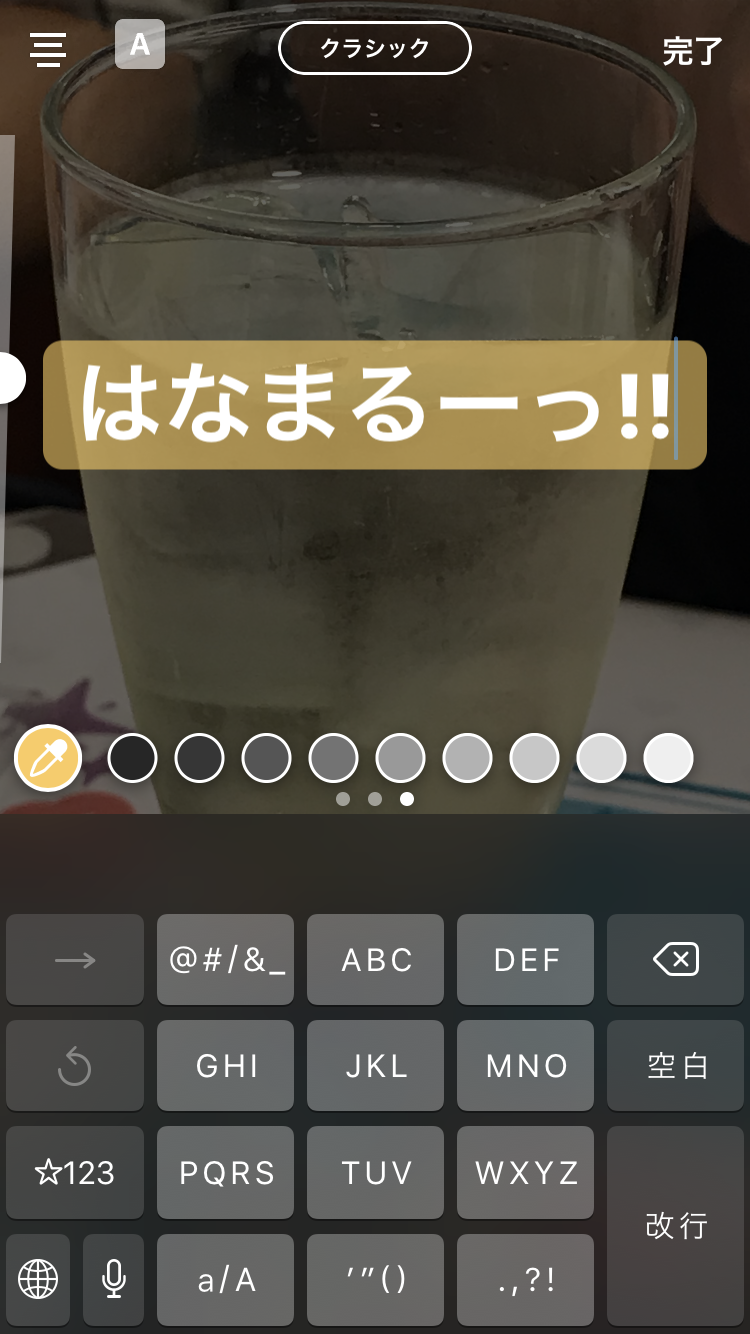This screenshot has height=1334, width=750.
Task: Select the black color swatch
Action: coord(132,757)
